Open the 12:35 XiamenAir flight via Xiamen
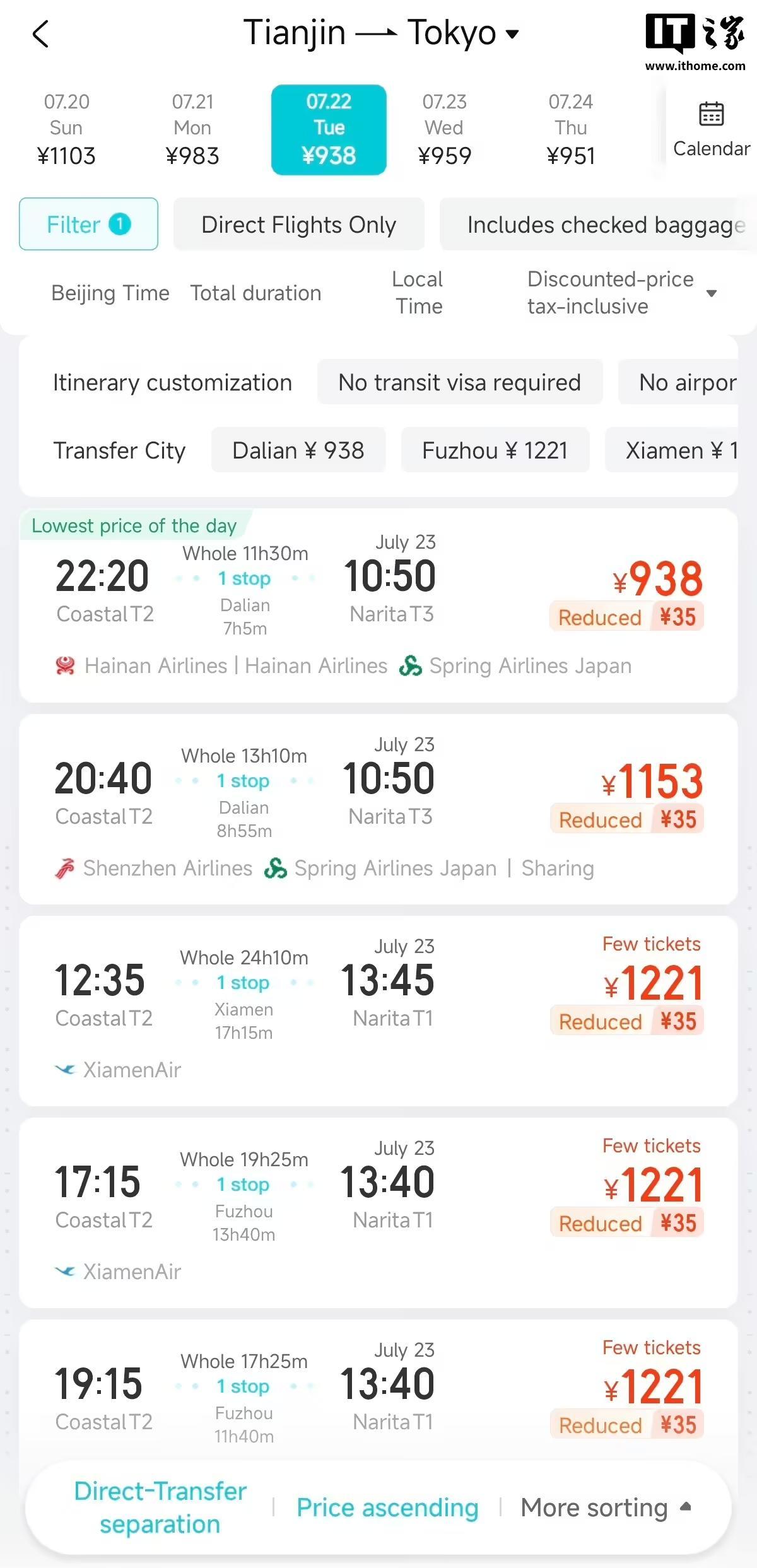Screen dimensions: 757x1568 [x=378, y=1011]
